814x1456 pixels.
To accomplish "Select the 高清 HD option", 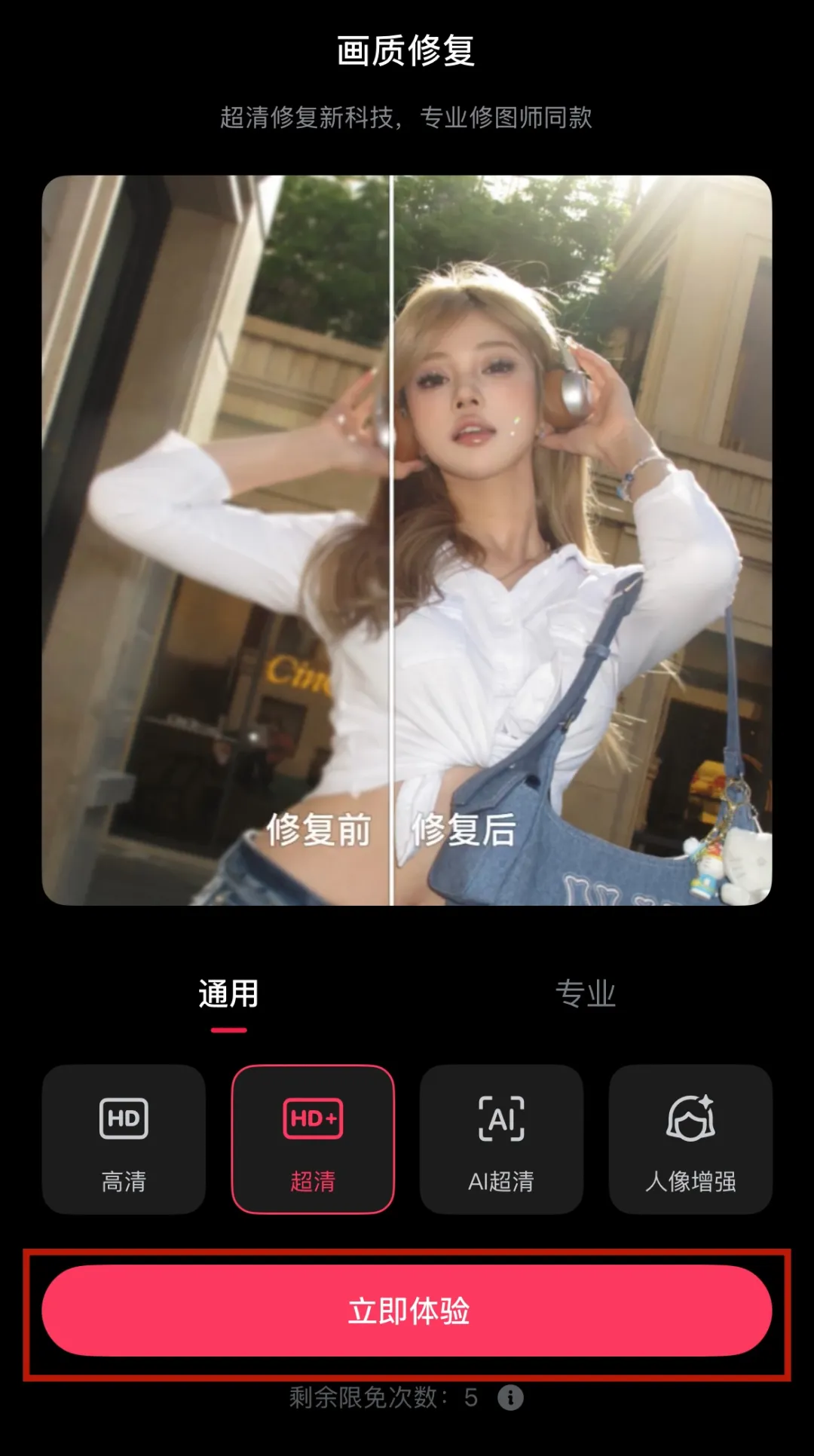I will click(124, 1139).
